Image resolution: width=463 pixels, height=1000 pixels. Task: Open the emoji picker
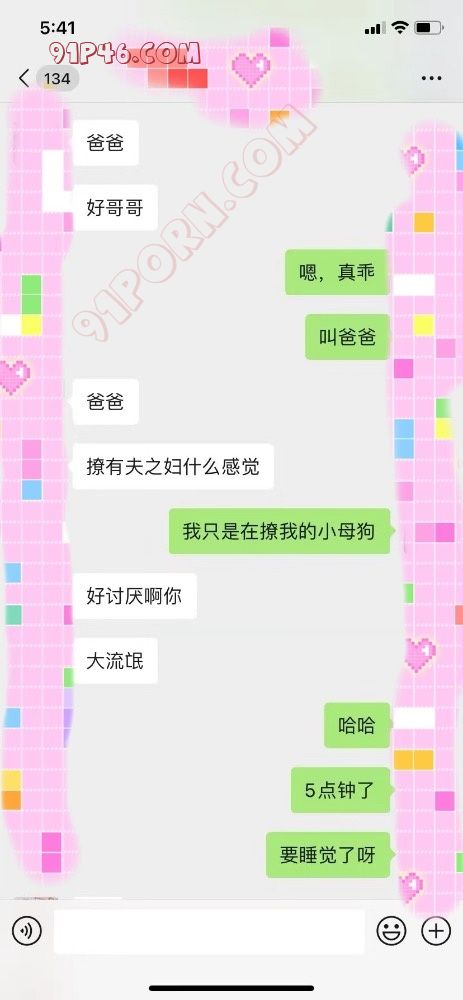click(392, 931)
